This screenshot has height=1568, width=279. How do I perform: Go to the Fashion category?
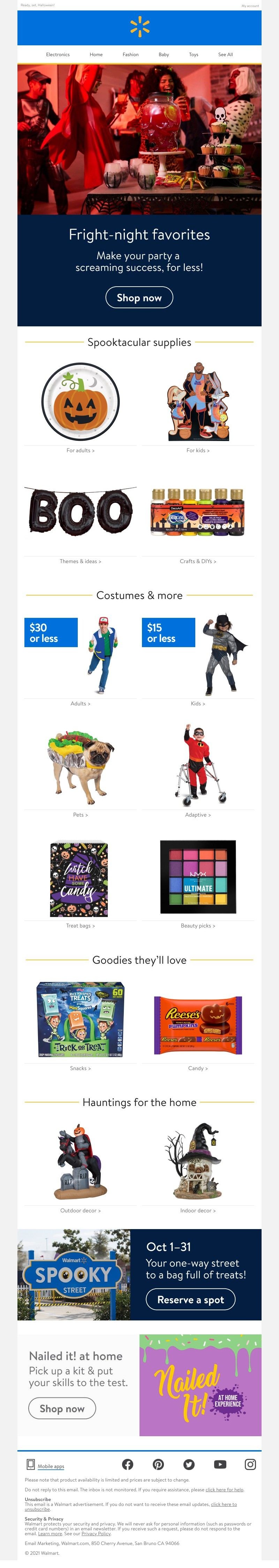coord(130,55)
